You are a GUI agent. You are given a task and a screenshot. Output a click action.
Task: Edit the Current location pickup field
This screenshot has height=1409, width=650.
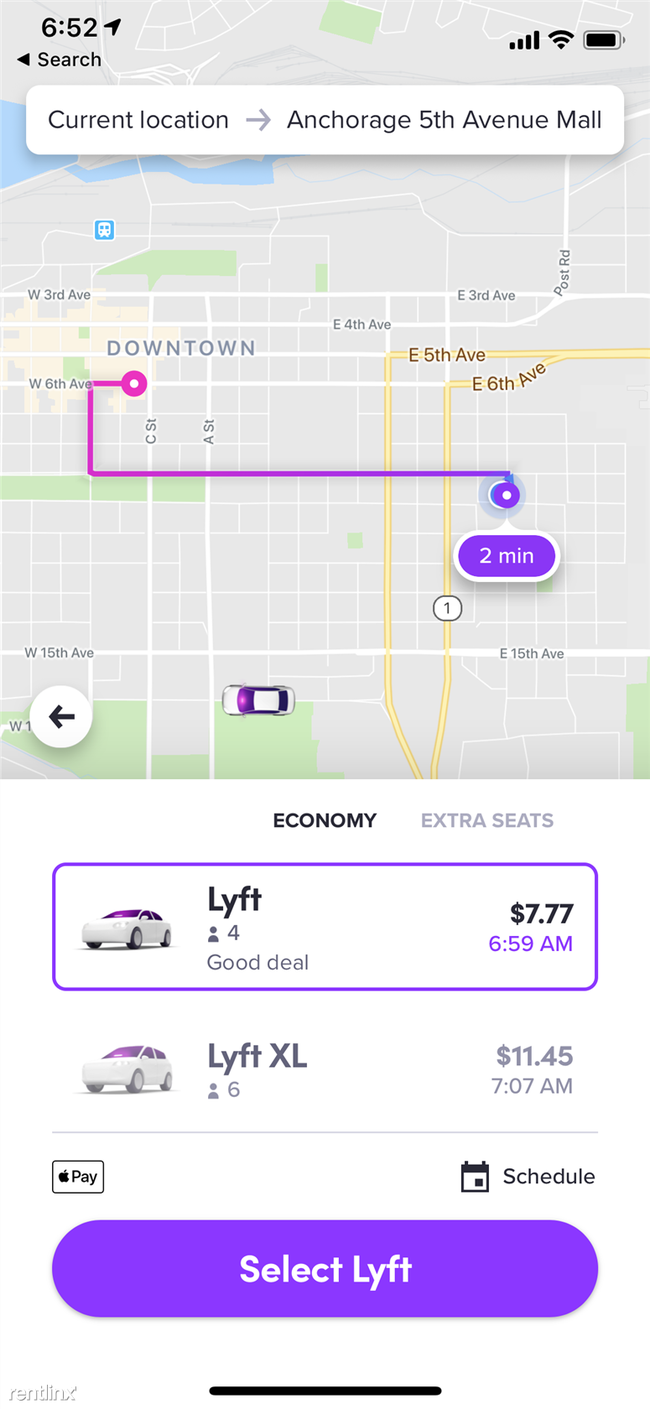coord(138,120)
